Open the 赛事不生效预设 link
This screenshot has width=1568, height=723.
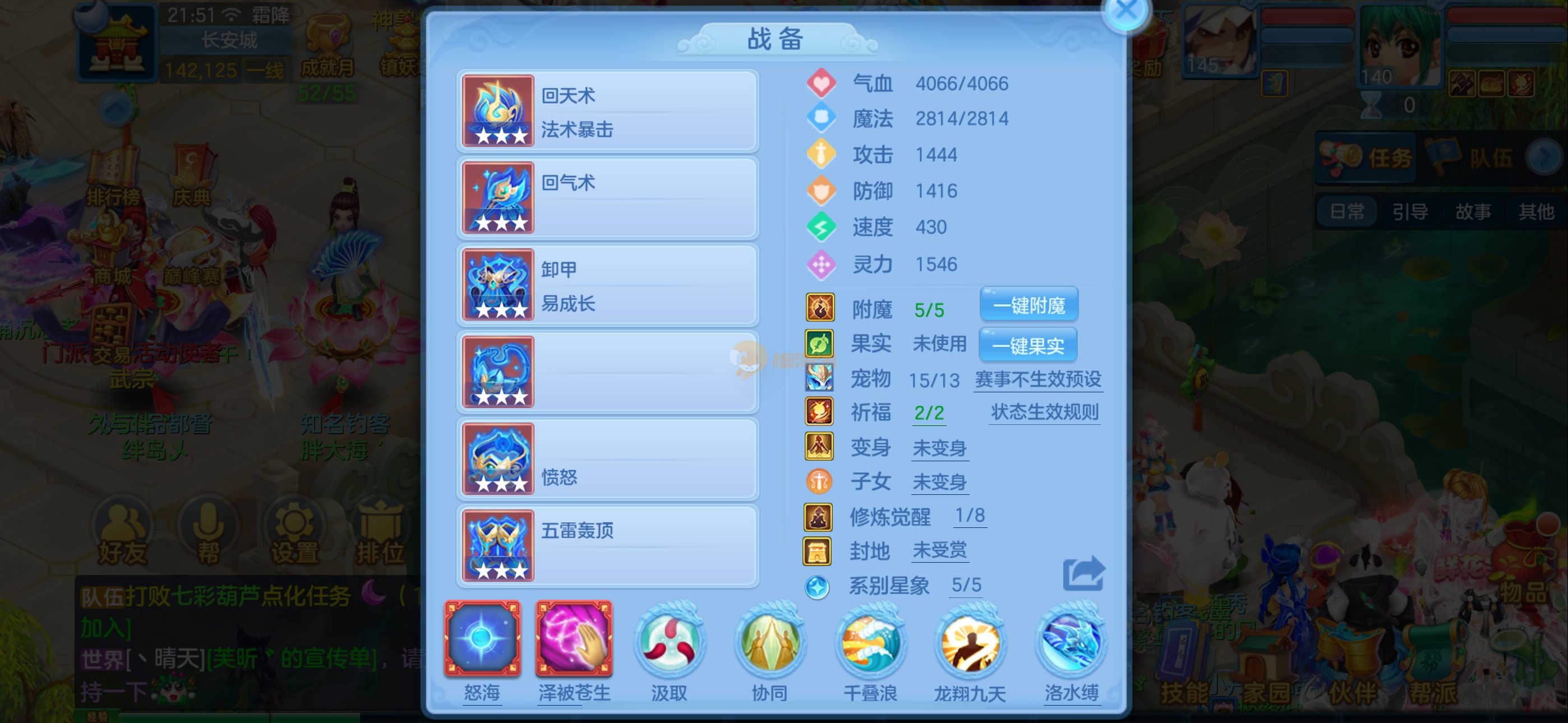tap(1038, 380)
